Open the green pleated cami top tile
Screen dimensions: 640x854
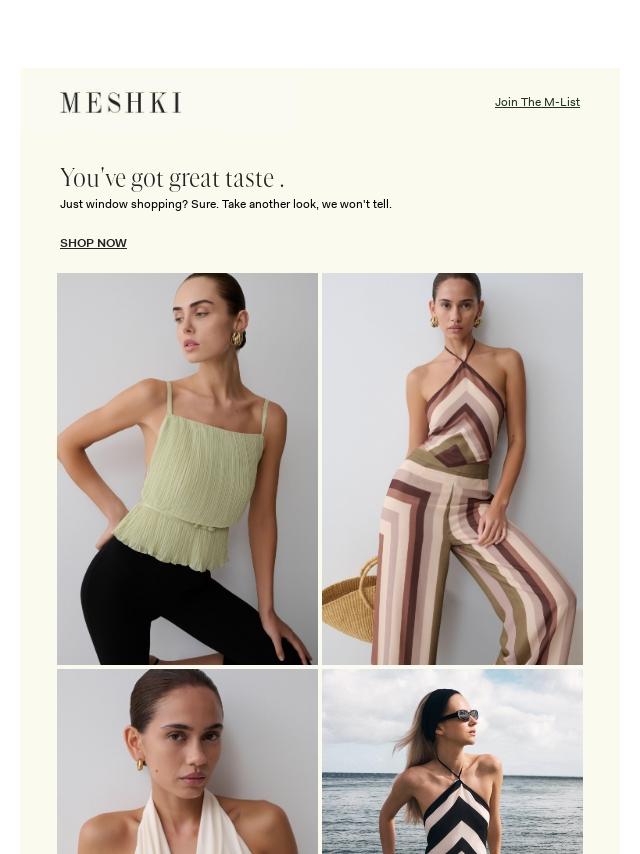(x=187, y=468)
